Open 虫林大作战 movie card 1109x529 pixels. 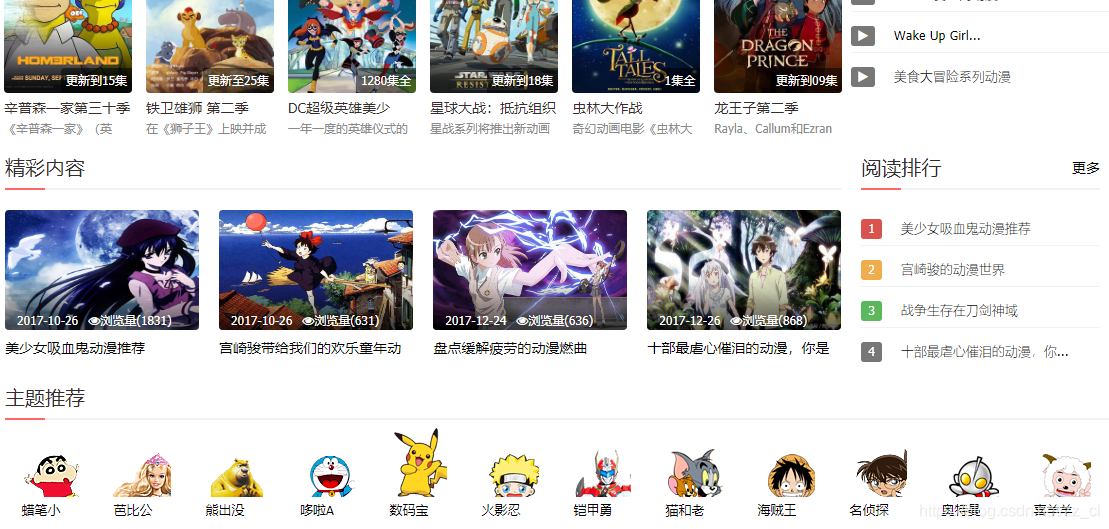click(636, 46)
